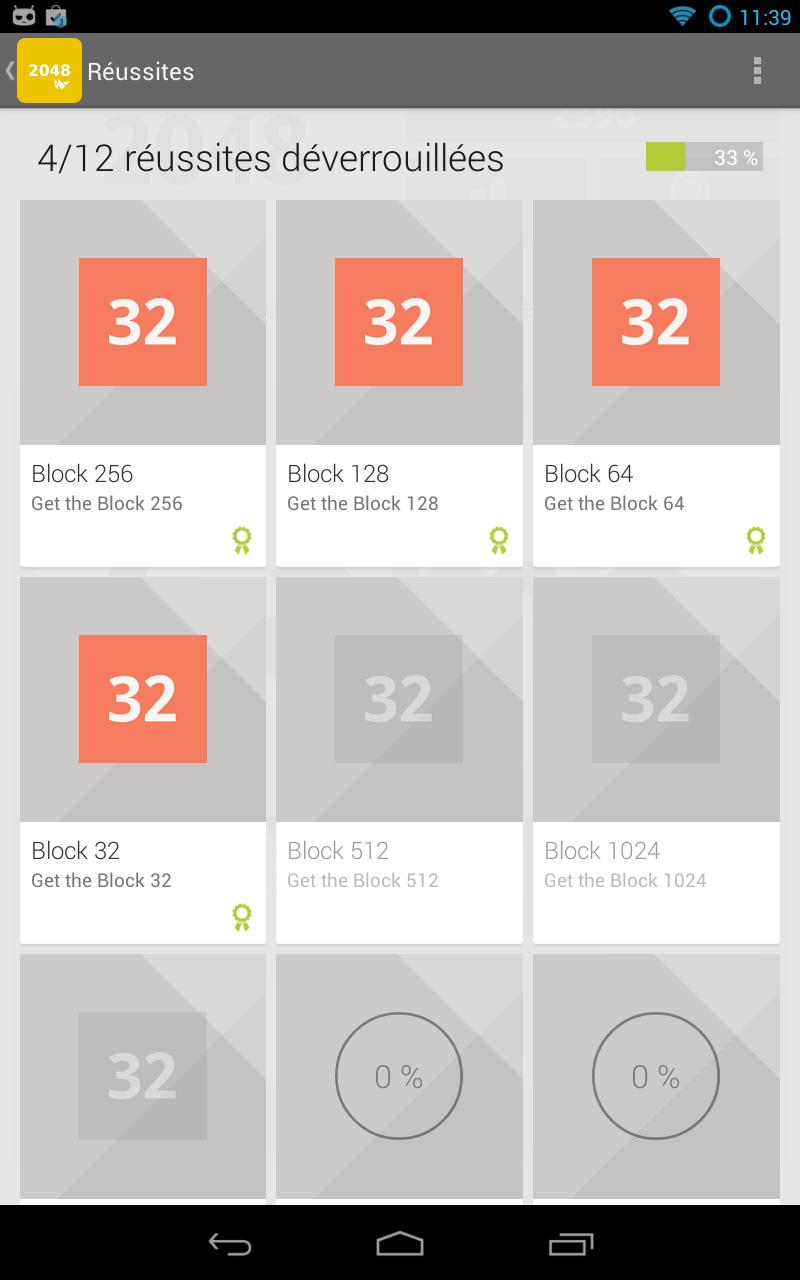
Task: Tap the ribbon badge on the Block 64 card
Action: coord(754,540)
